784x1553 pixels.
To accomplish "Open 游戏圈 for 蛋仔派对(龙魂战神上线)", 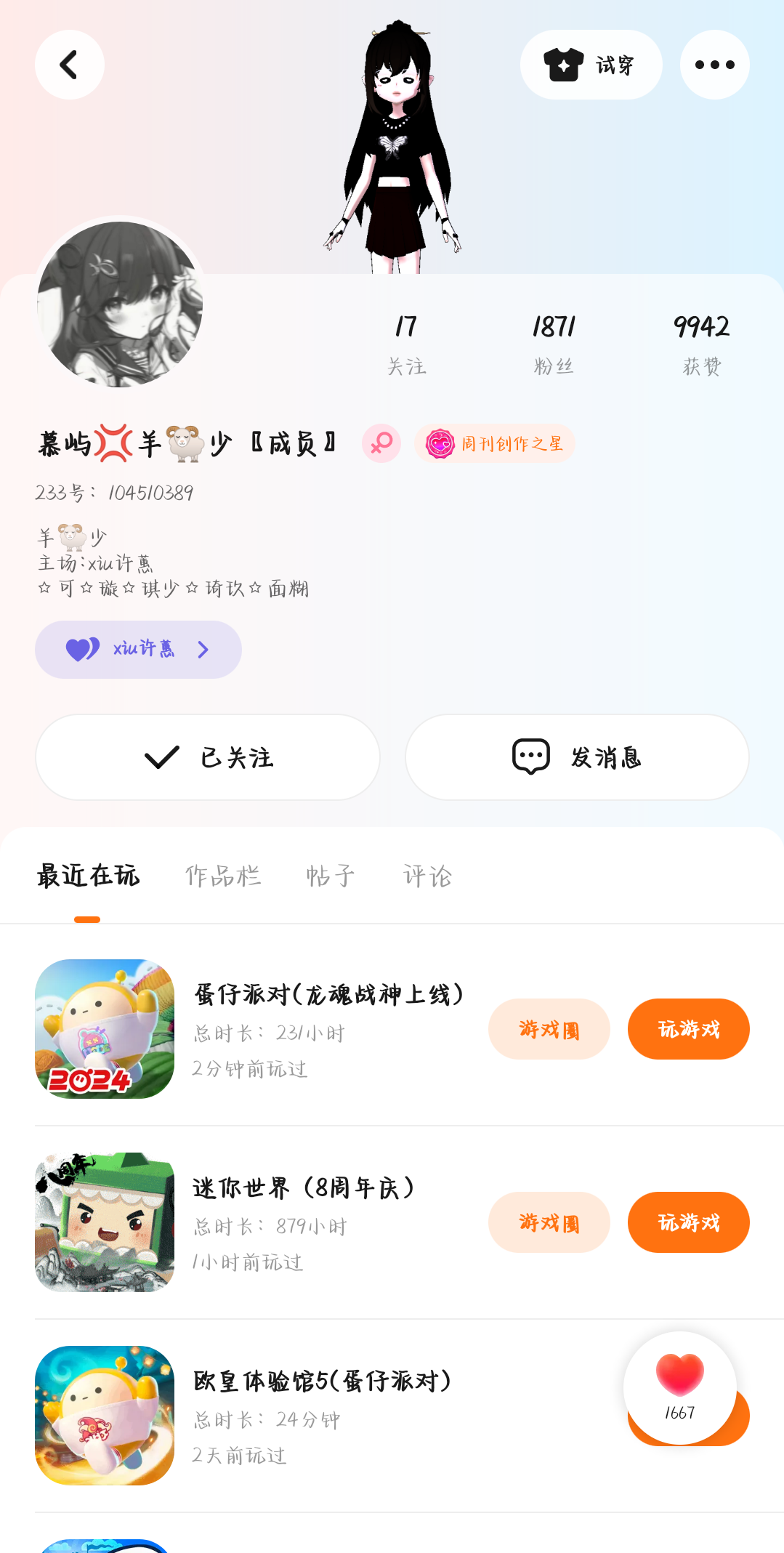I will 549,1029.
